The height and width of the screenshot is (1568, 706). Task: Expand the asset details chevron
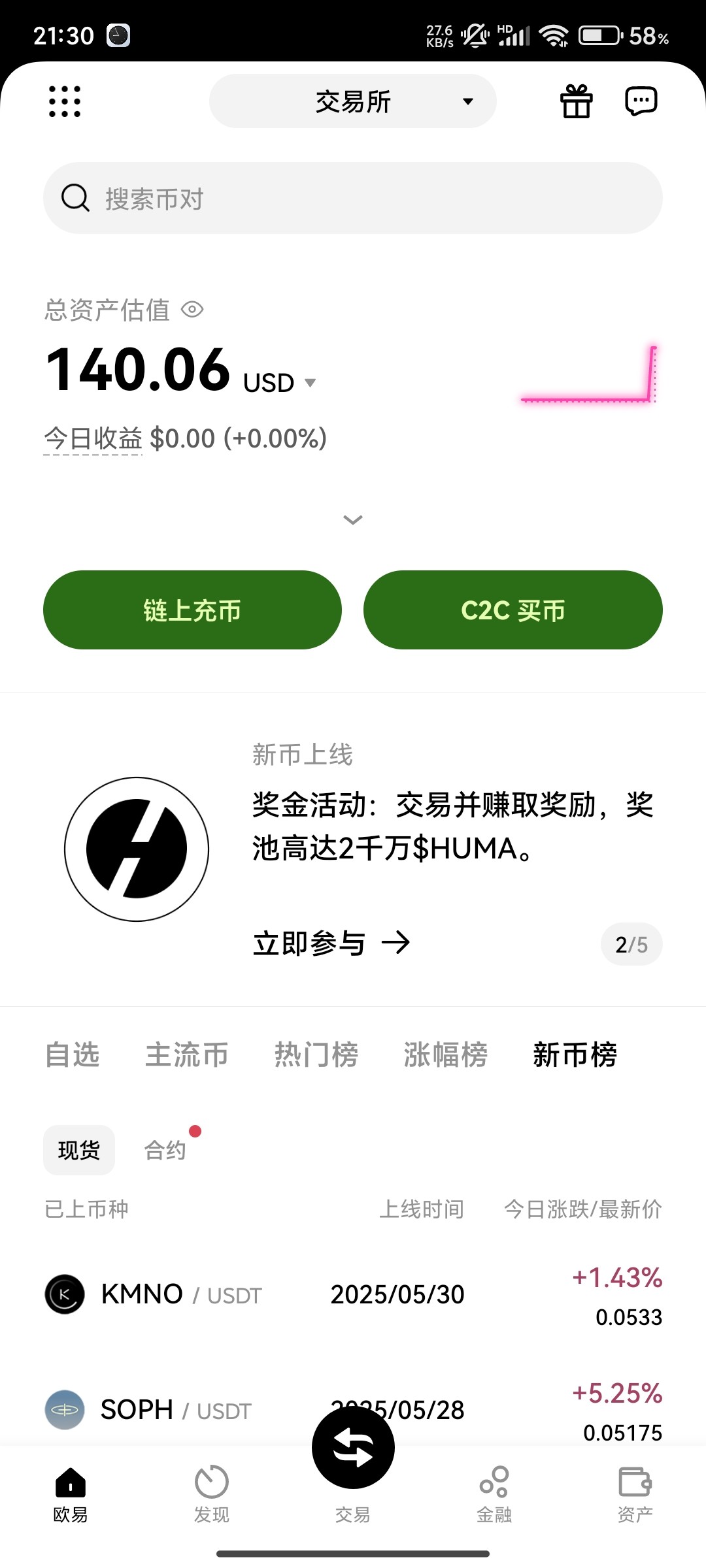coord(353,520)
